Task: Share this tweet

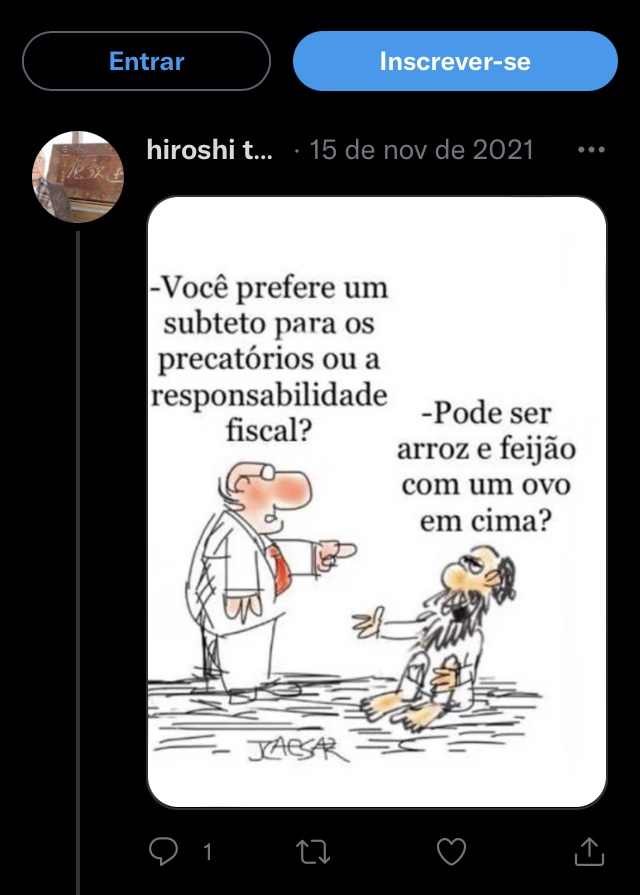Action: pos(590,851)
